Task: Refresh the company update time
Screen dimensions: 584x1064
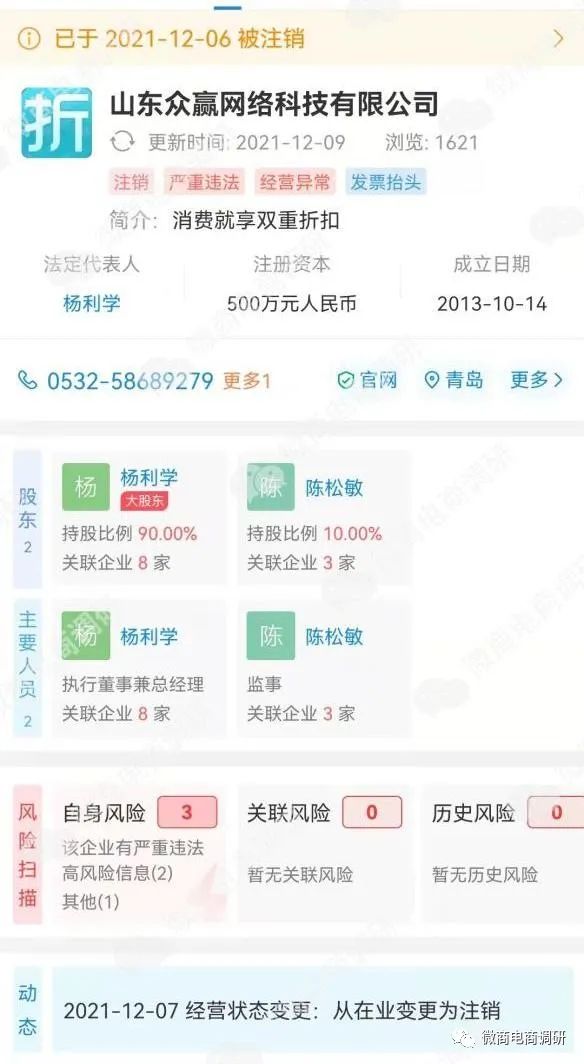Action: (123, 142)
